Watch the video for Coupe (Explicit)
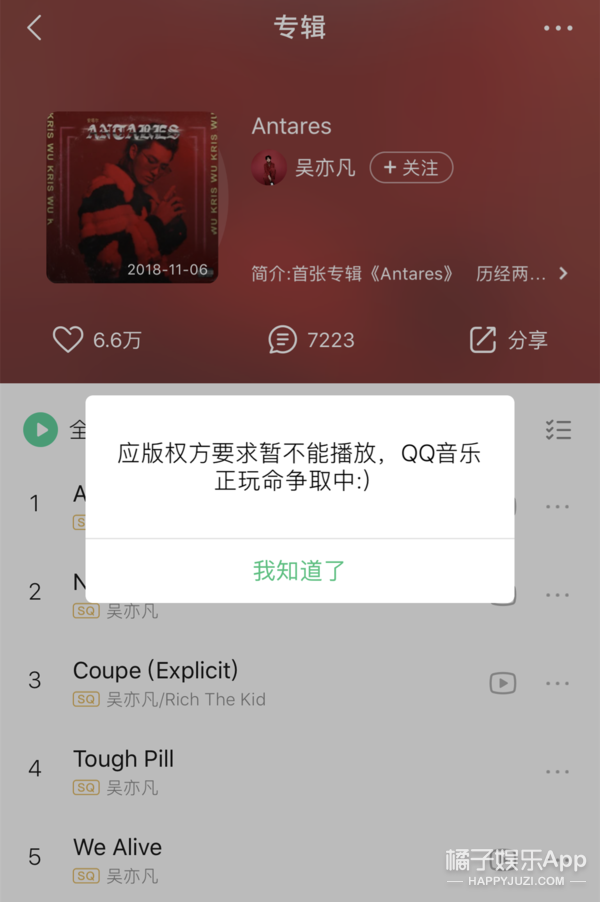 [502, 683]
